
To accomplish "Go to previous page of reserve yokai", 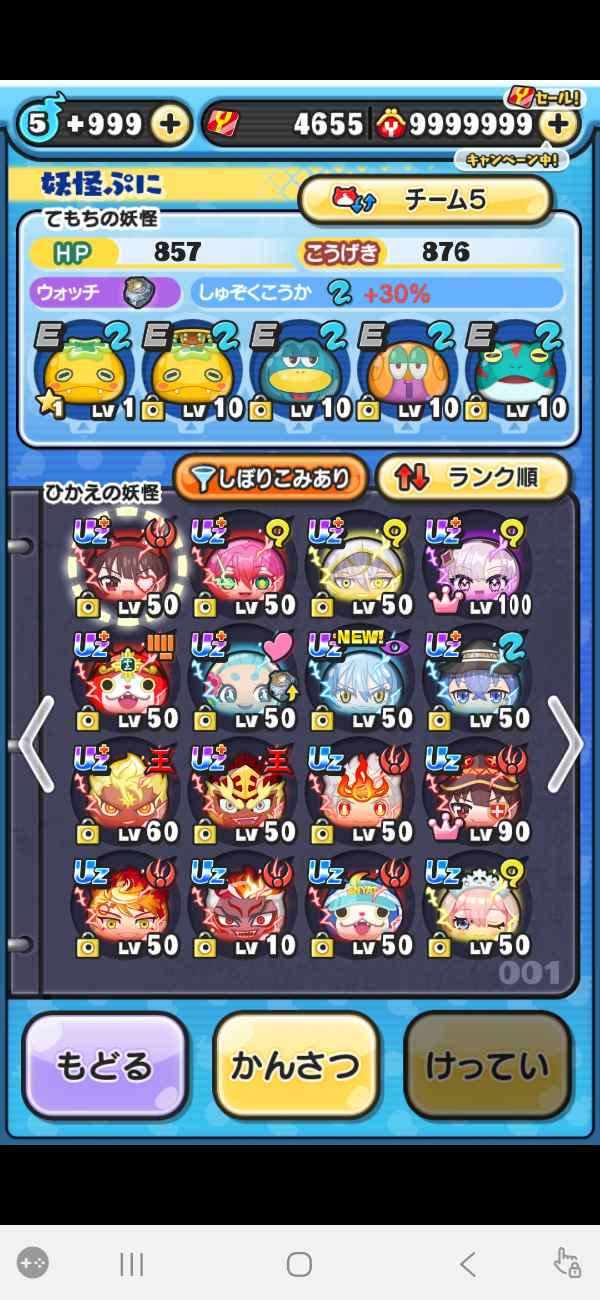I will pos(36,745).
